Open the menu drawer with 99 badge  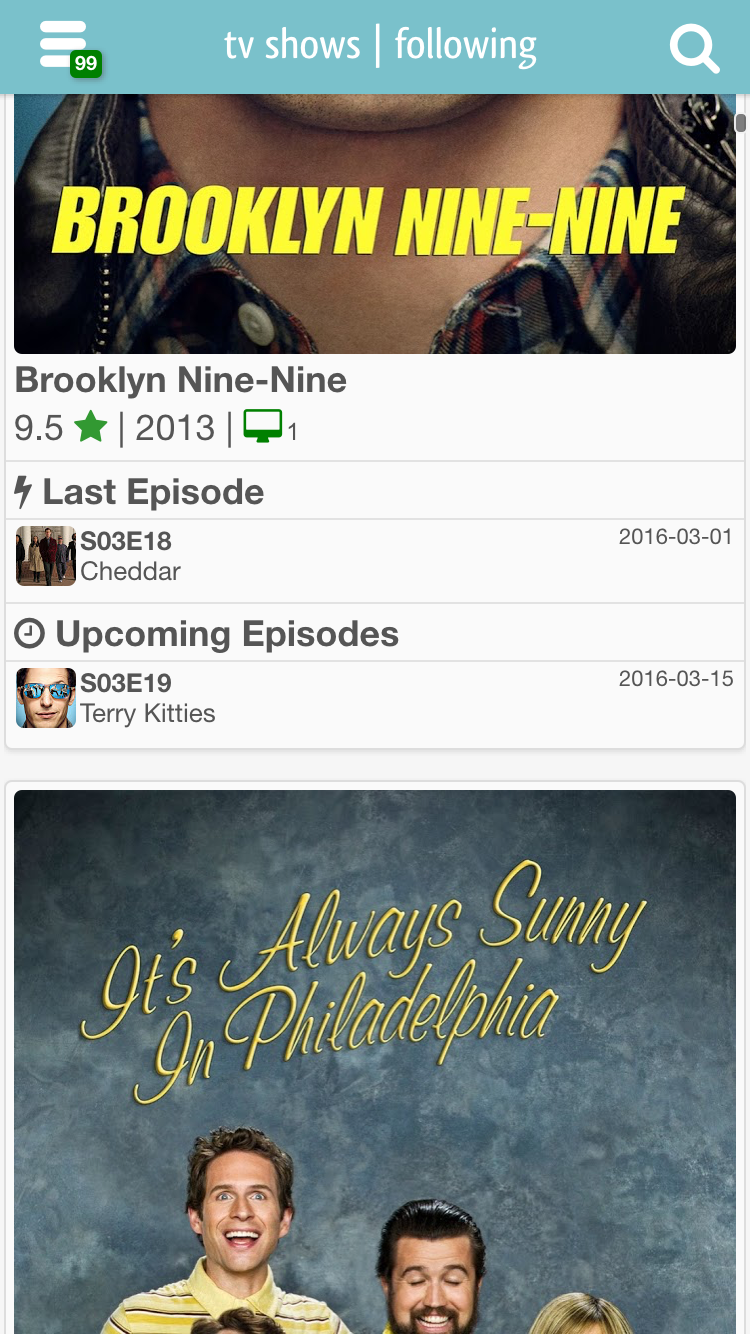click(x=68, y=47)
